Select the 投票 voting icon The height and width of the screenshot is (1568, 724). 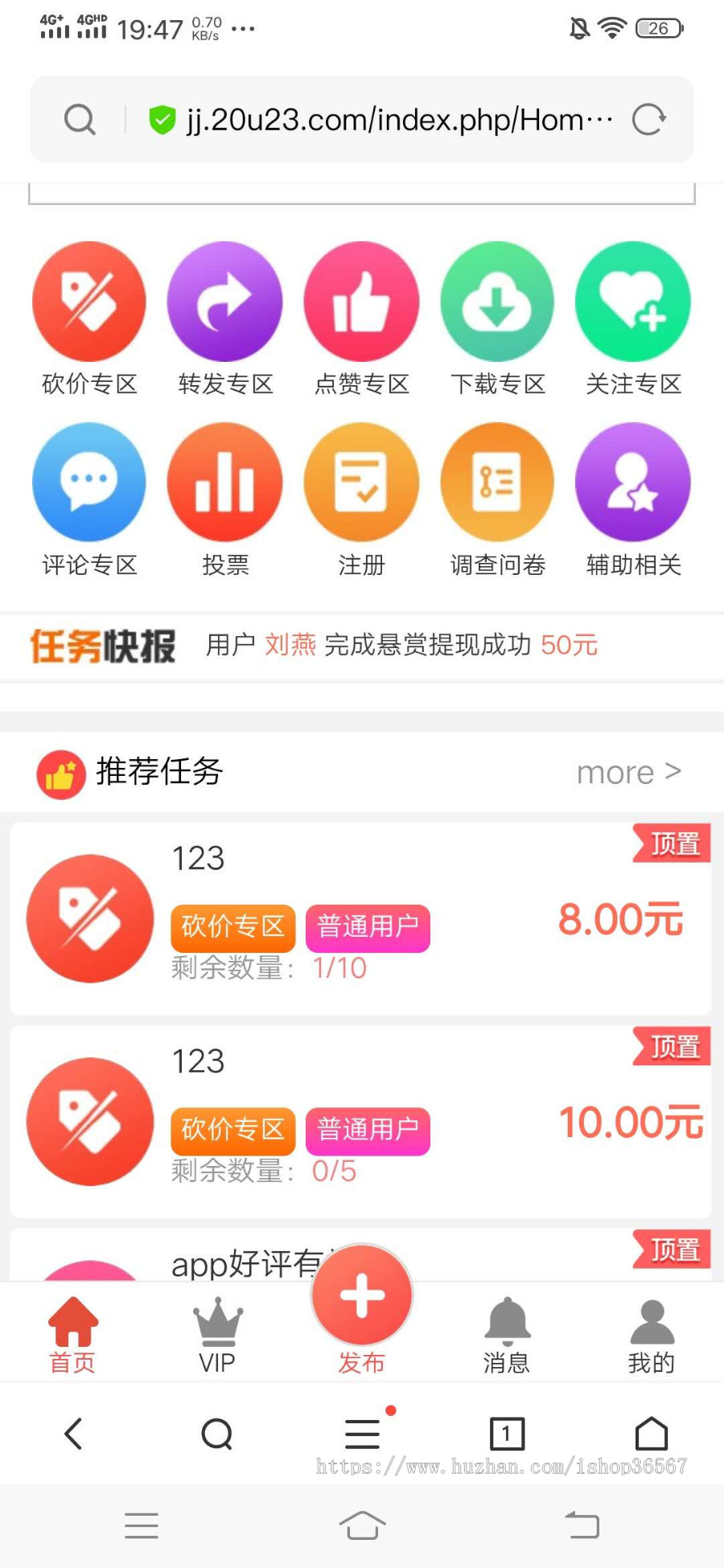click(225, 482)
